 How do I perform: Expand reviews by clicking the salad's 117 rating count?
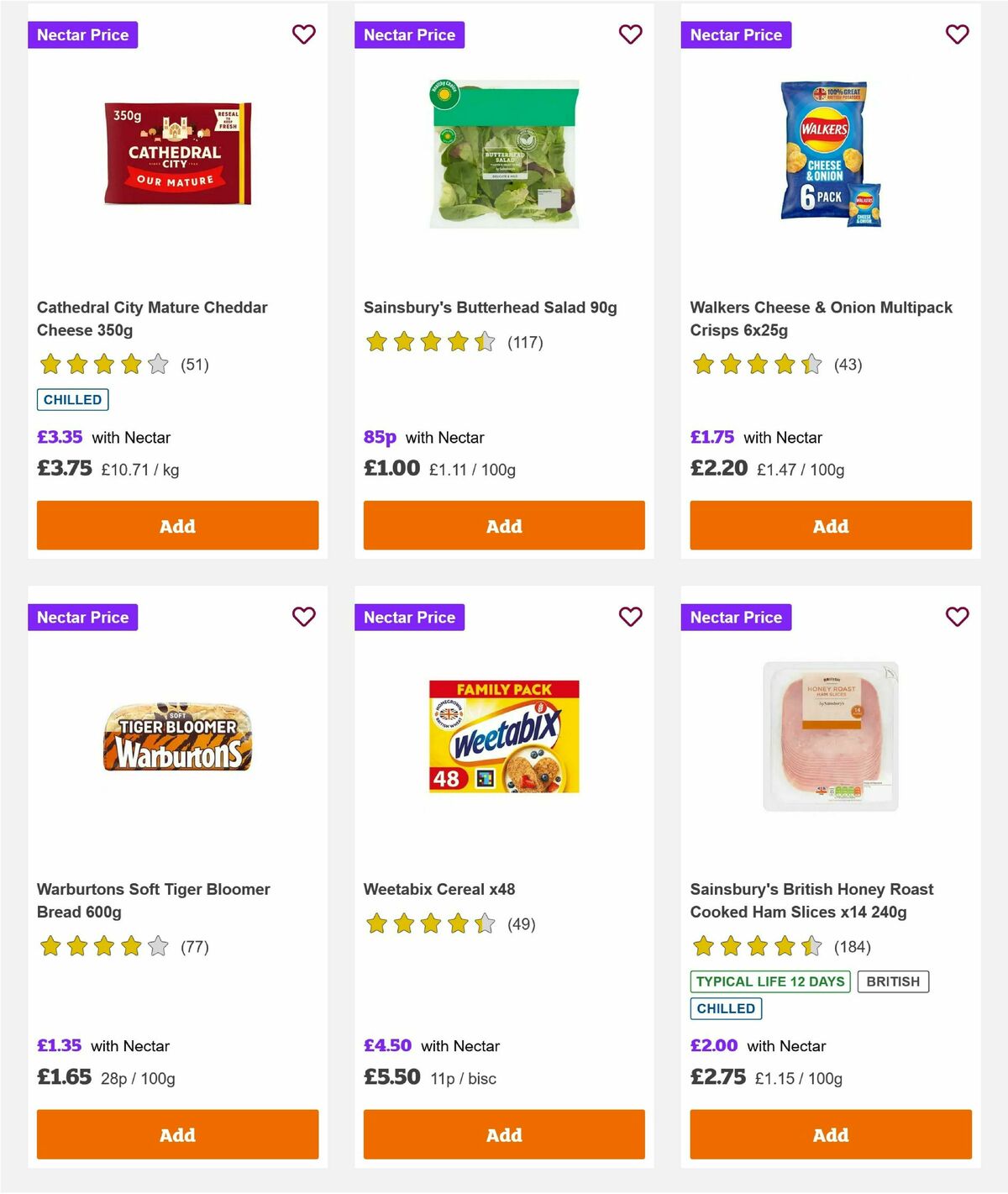[525, 343]
